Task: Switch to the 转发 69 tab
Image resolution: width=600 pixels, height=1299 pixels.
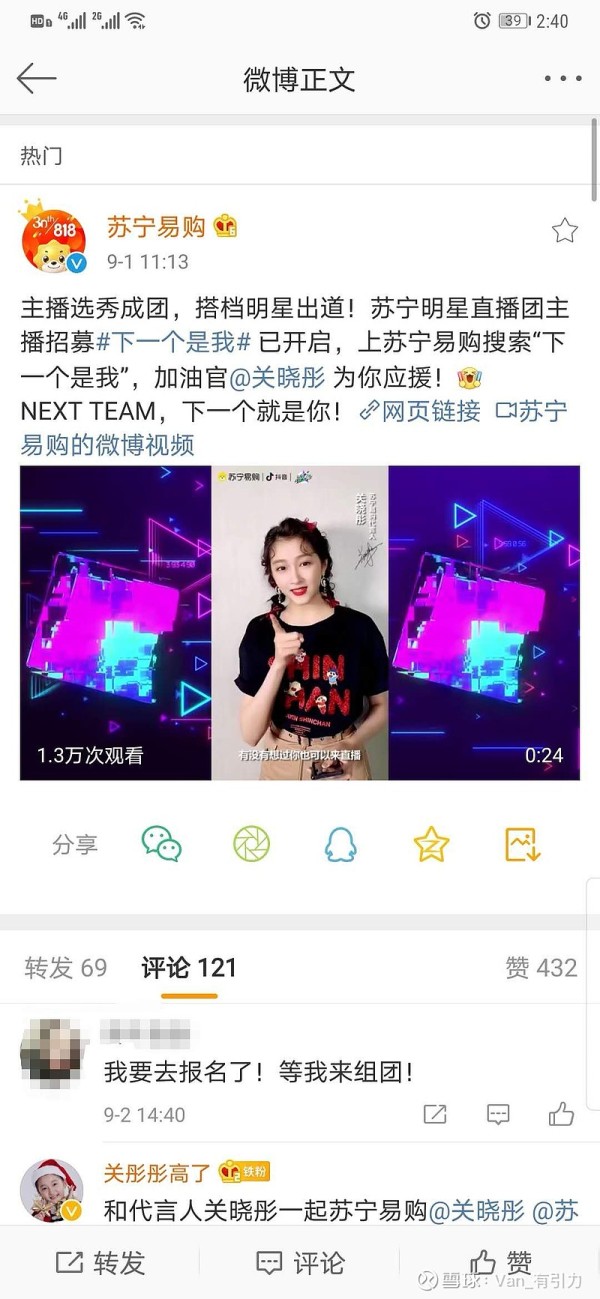Action: point(65,967)
